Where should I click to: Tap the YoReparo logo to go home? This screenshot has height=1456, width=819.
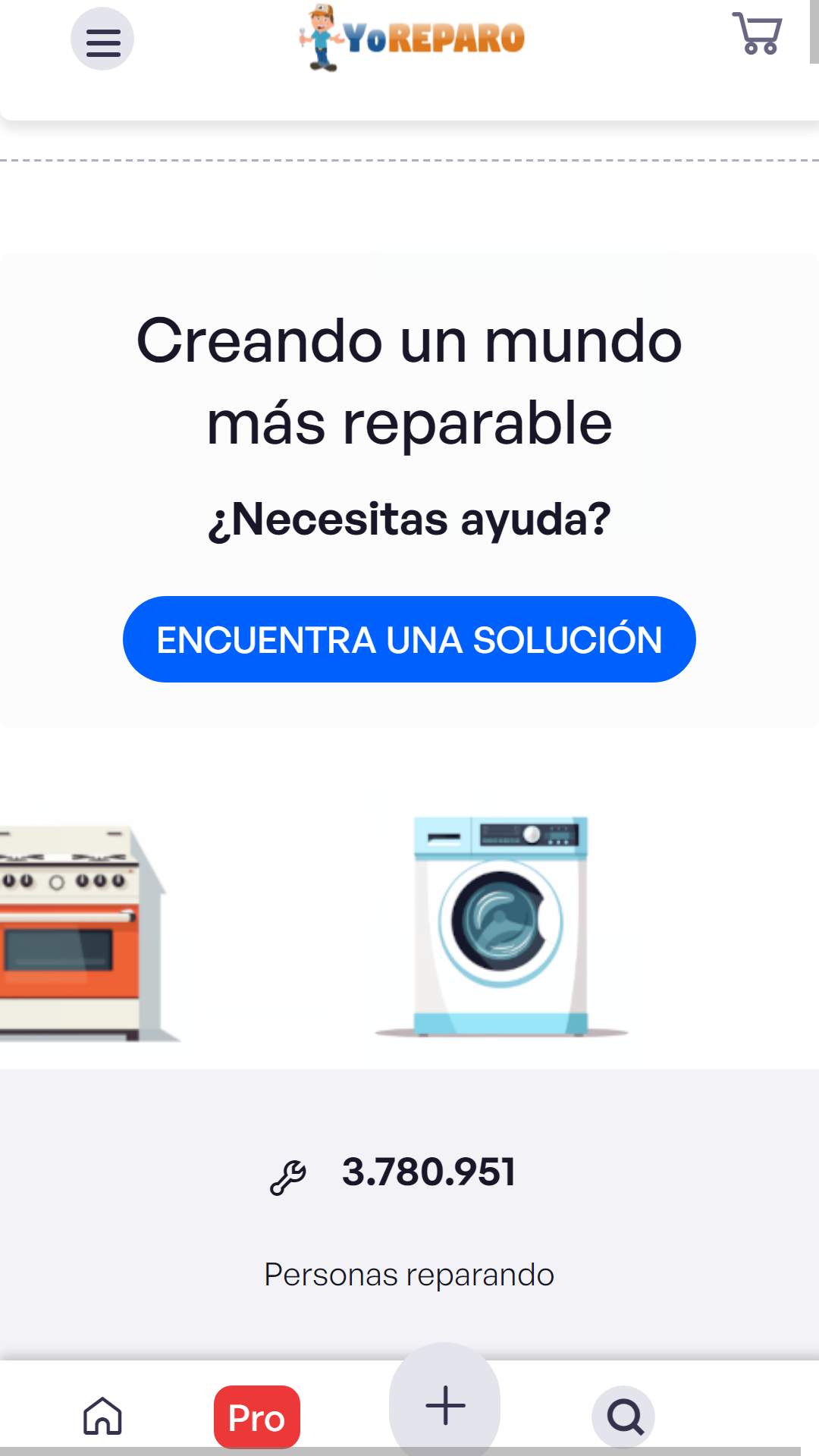coord(412,37)
